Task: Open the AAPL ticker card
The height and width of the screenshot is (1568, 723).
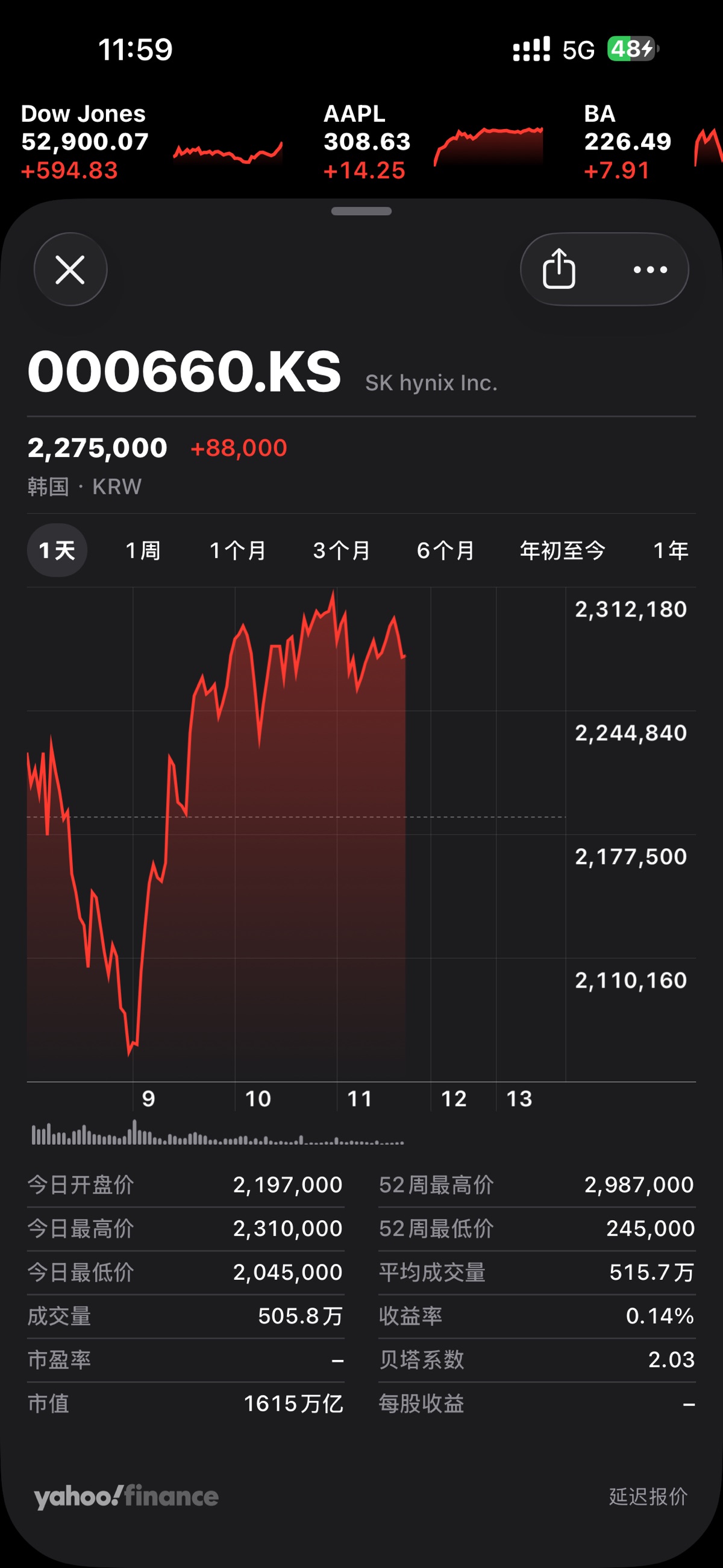Action: coord(433,142)
